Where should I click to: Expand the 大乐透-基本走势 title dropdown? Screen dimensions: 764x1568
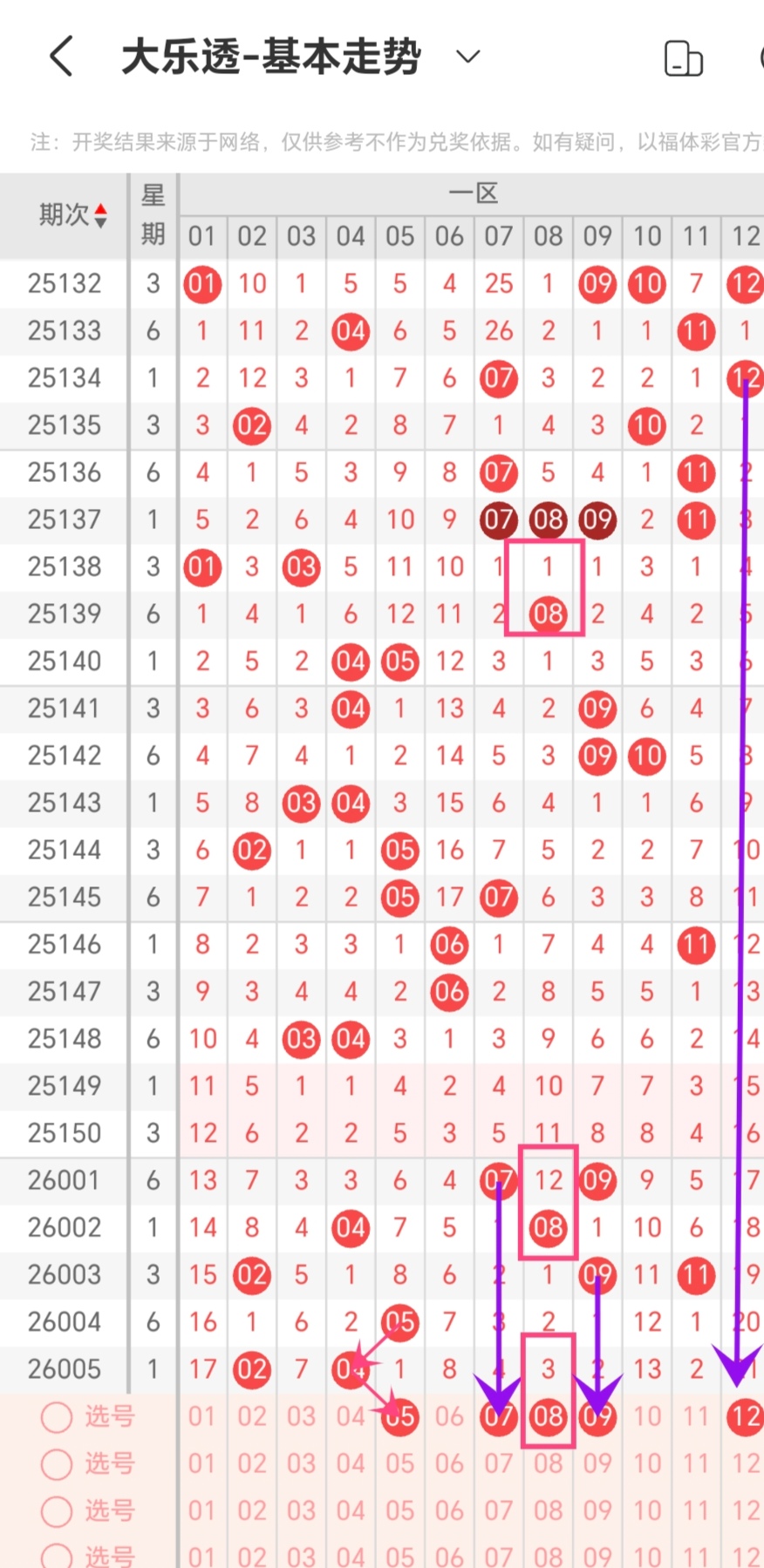(468, 58)
